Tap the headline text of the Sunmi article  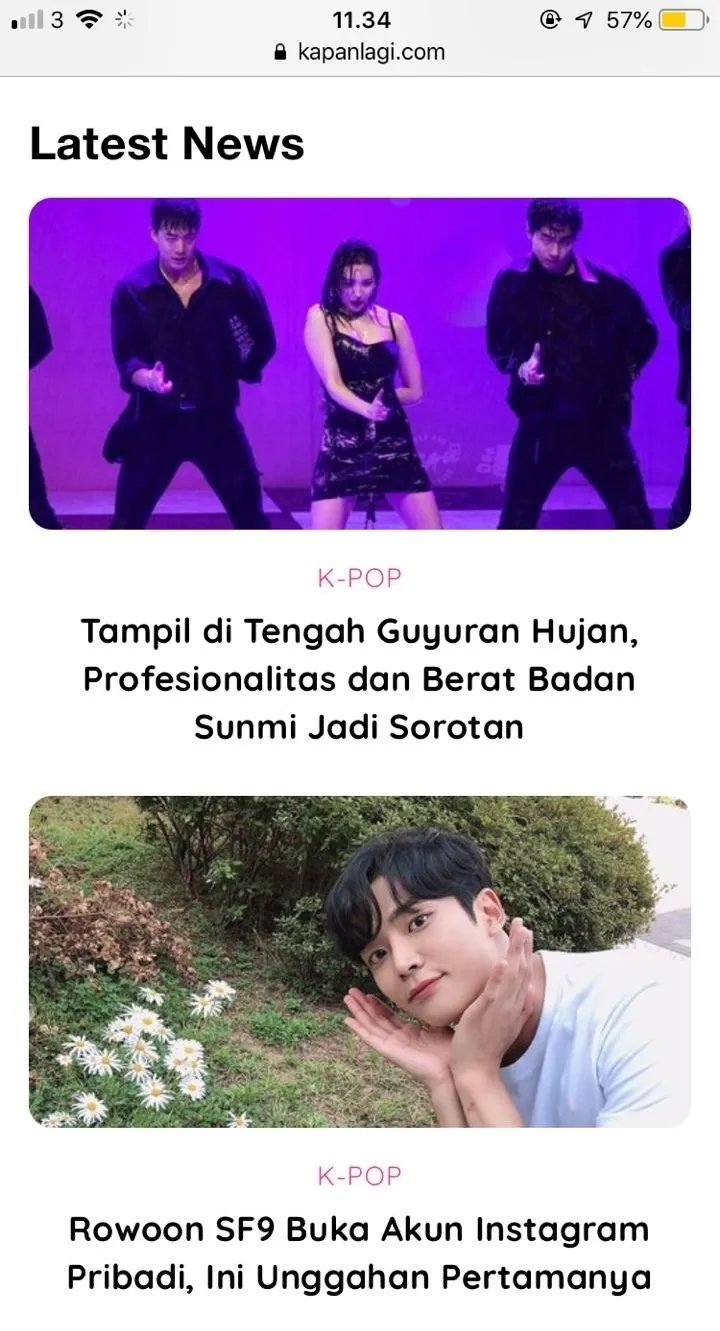click(x=360, y=678)
